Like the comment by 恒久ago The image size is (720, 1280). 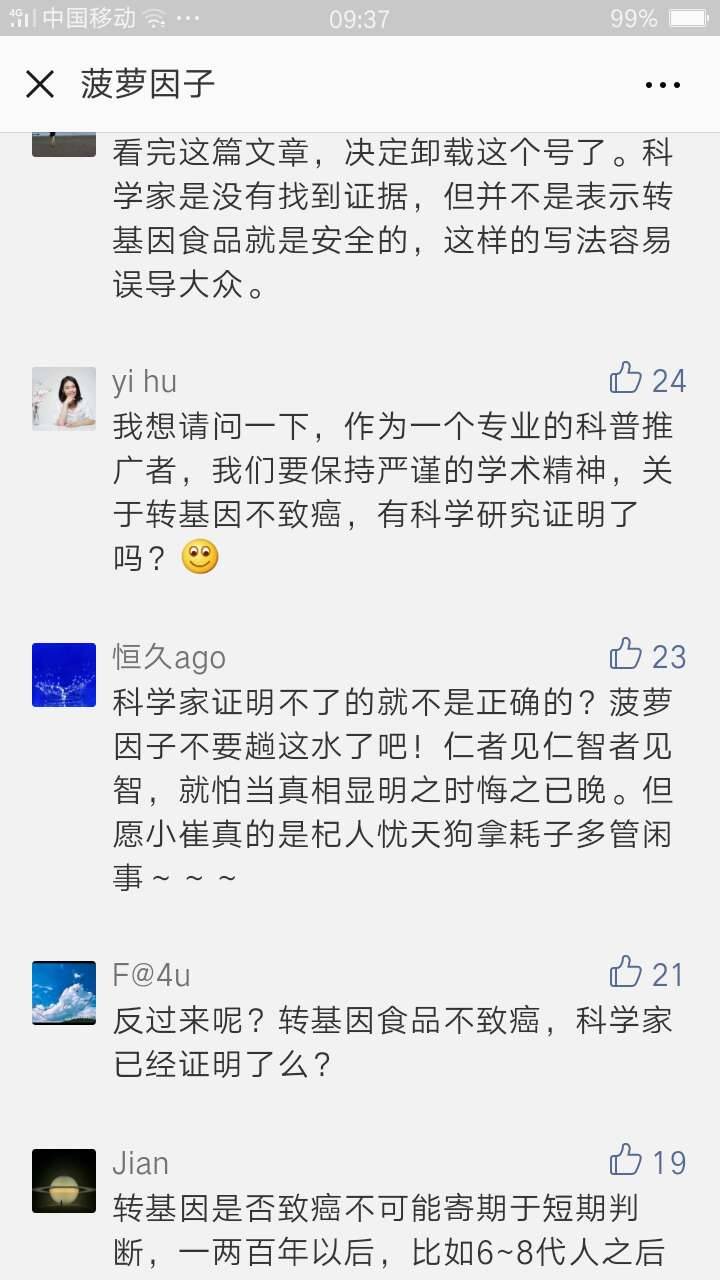click(627, 655)
